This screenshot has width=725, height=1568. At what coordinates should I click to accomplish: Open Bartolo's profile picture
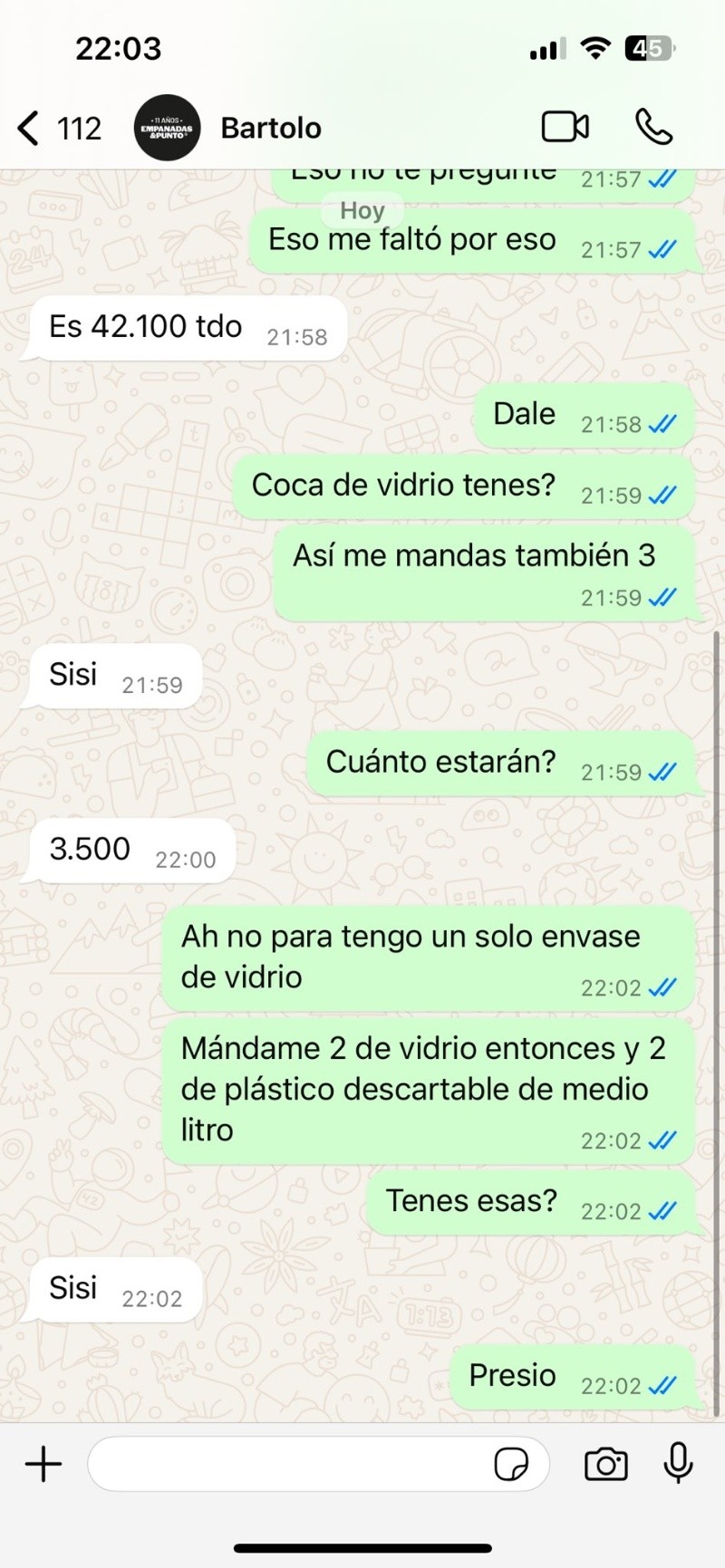point(167,128)
